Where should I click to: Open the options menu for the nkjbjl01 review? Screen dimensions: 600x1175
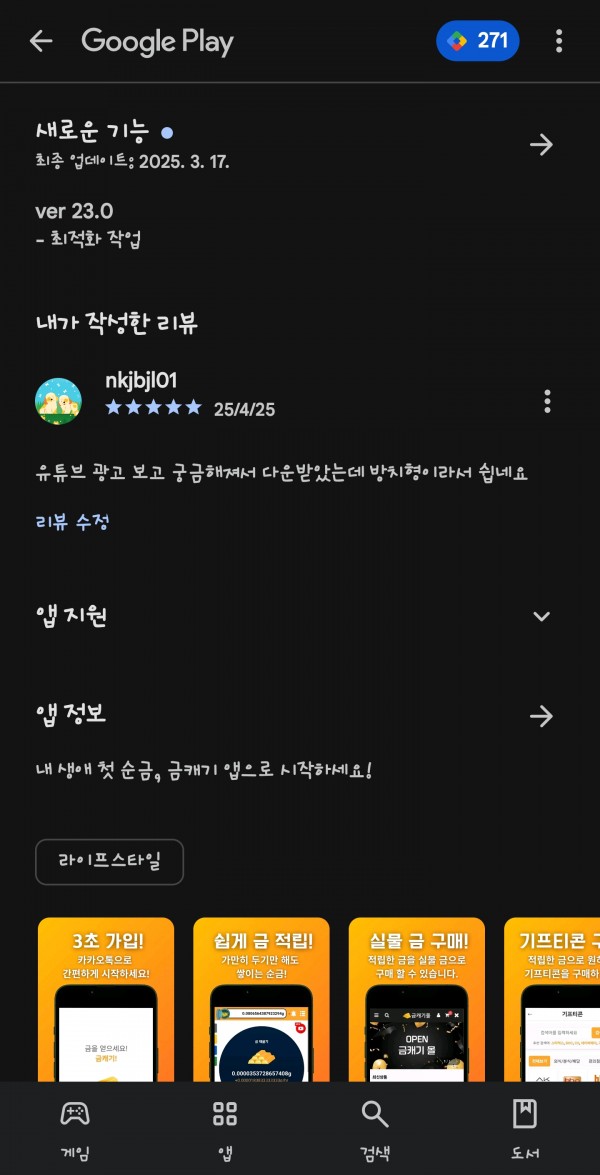click(x=548, y=401)
